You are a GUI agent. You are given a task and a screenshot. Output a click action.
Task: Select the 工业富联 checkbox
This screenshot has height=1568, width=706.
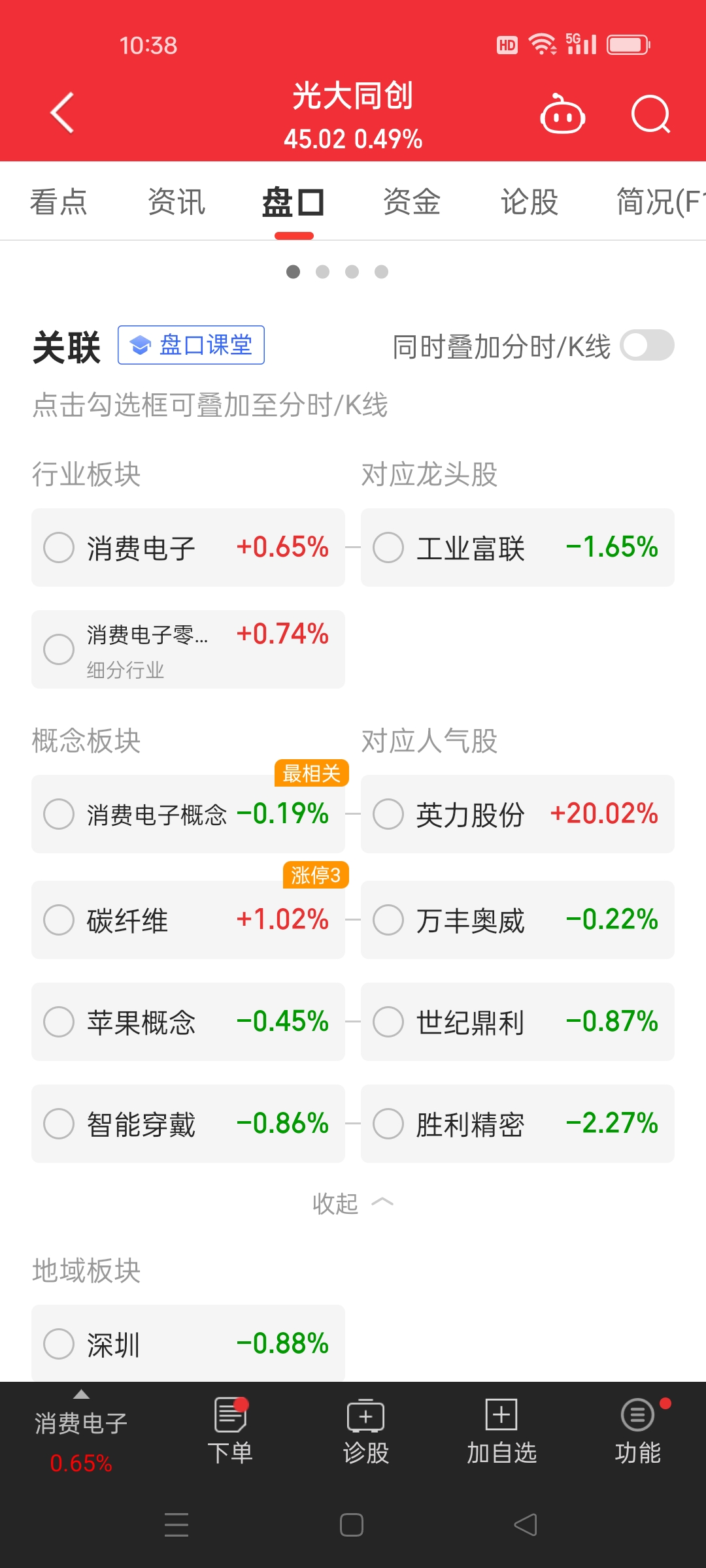tap(388, 547)
